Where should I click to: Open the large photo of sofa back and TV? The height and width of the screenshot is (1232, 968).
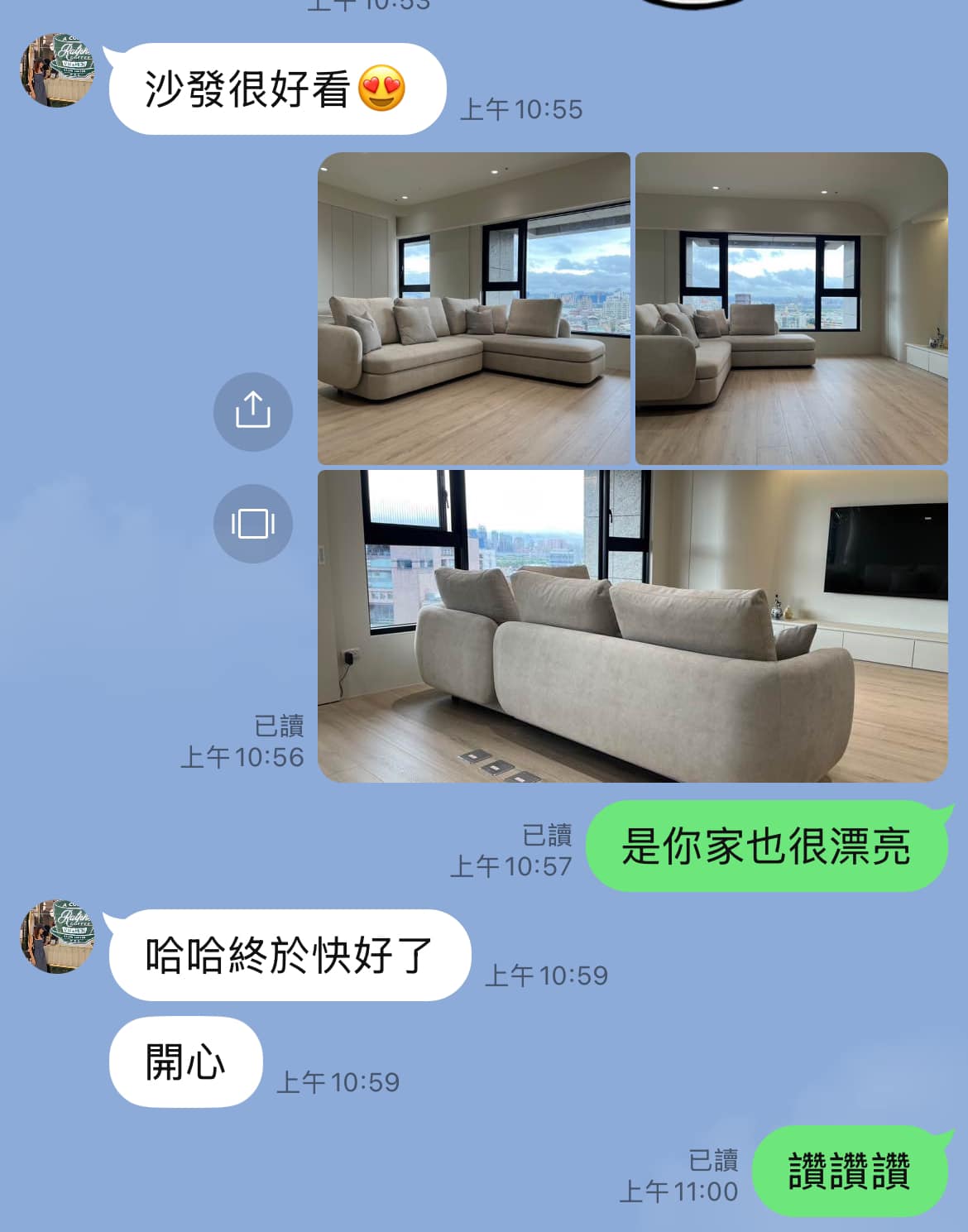[x=632, y=626]
